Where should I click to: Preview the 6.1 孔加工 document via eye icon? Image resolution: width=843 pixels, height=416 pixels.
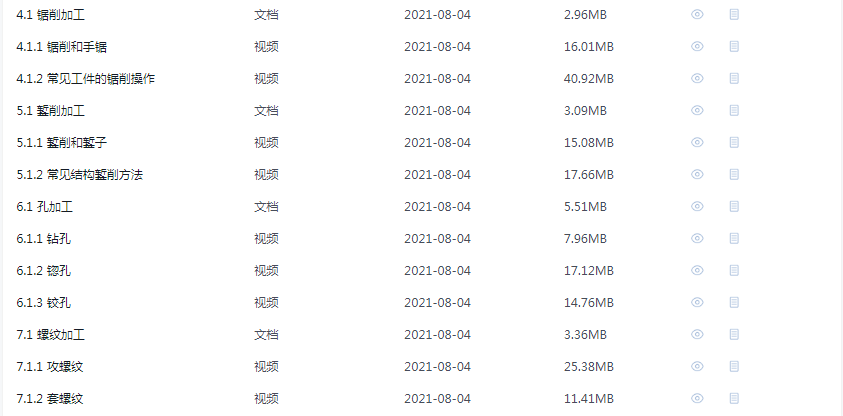point(697,207)
